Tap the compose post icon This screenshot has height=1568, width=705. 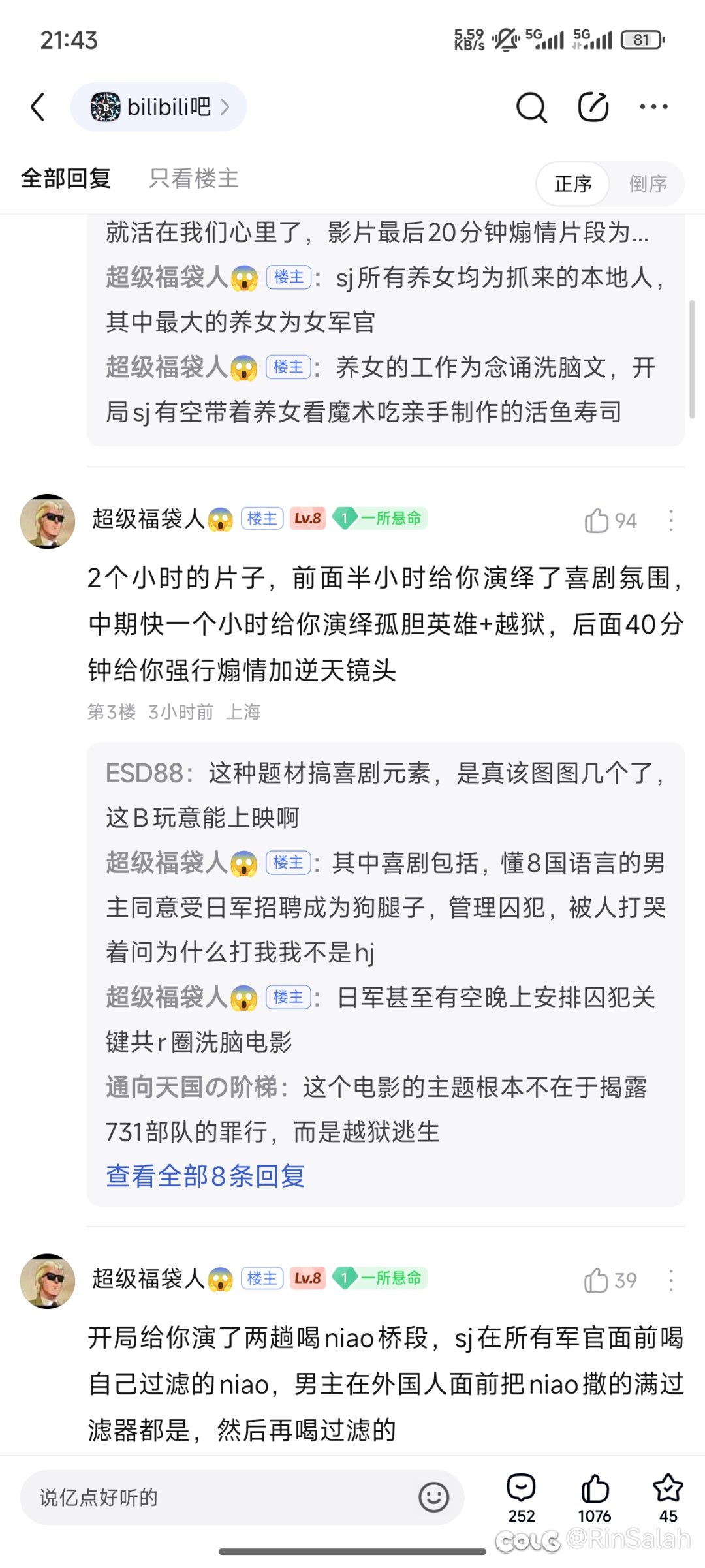click(593, 107)
